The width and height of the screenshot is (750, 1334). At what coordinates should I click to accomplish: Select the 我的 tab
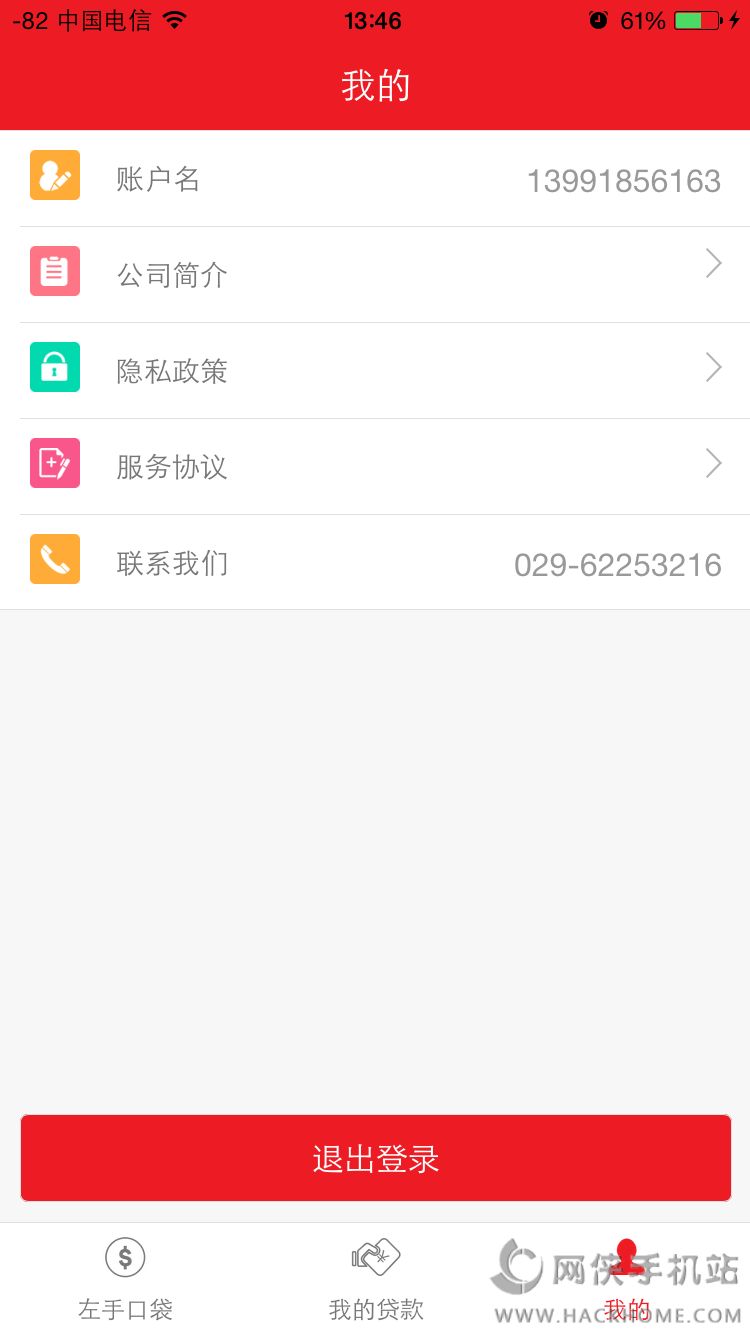coord(626,1278)
